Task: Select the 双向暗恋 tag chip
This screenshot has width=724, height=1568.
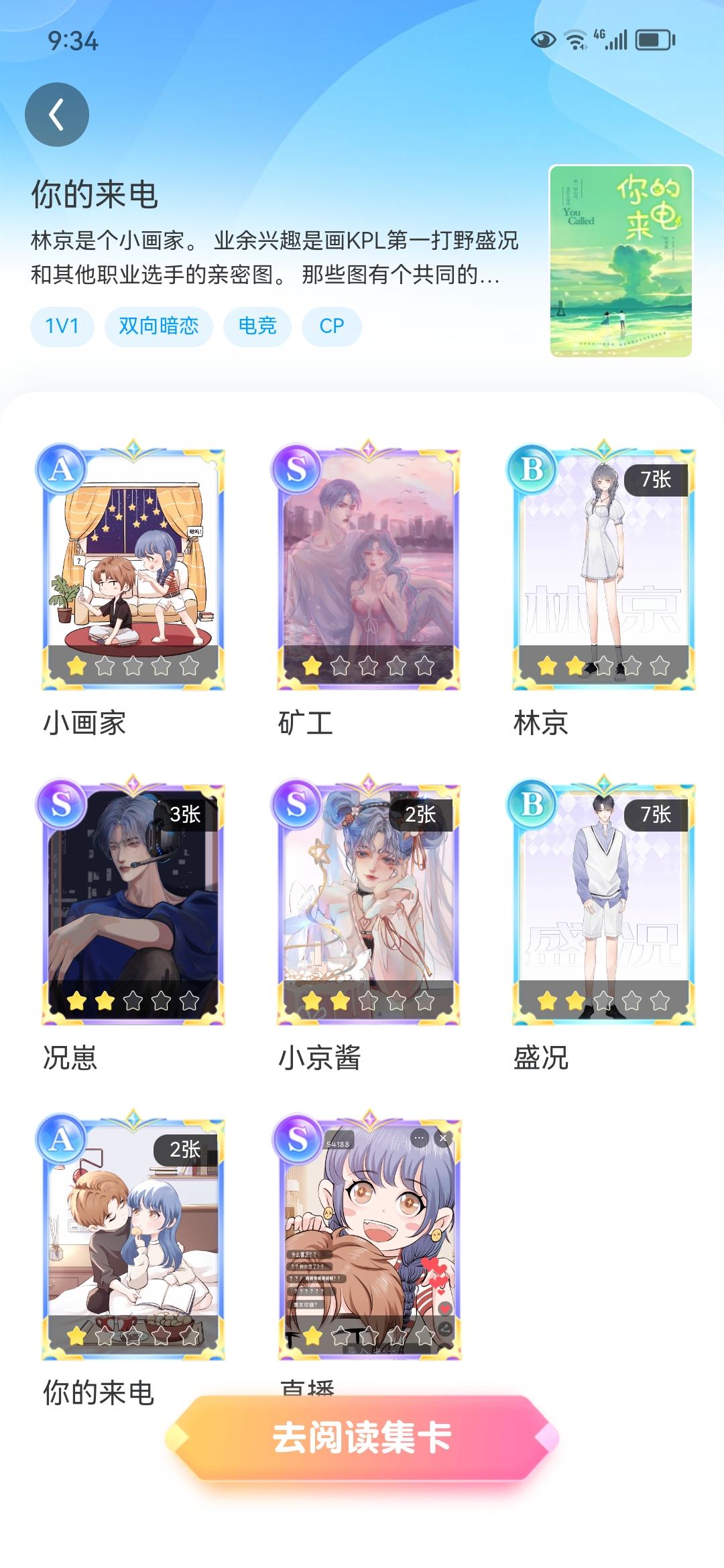Action: tap(159, 326)
